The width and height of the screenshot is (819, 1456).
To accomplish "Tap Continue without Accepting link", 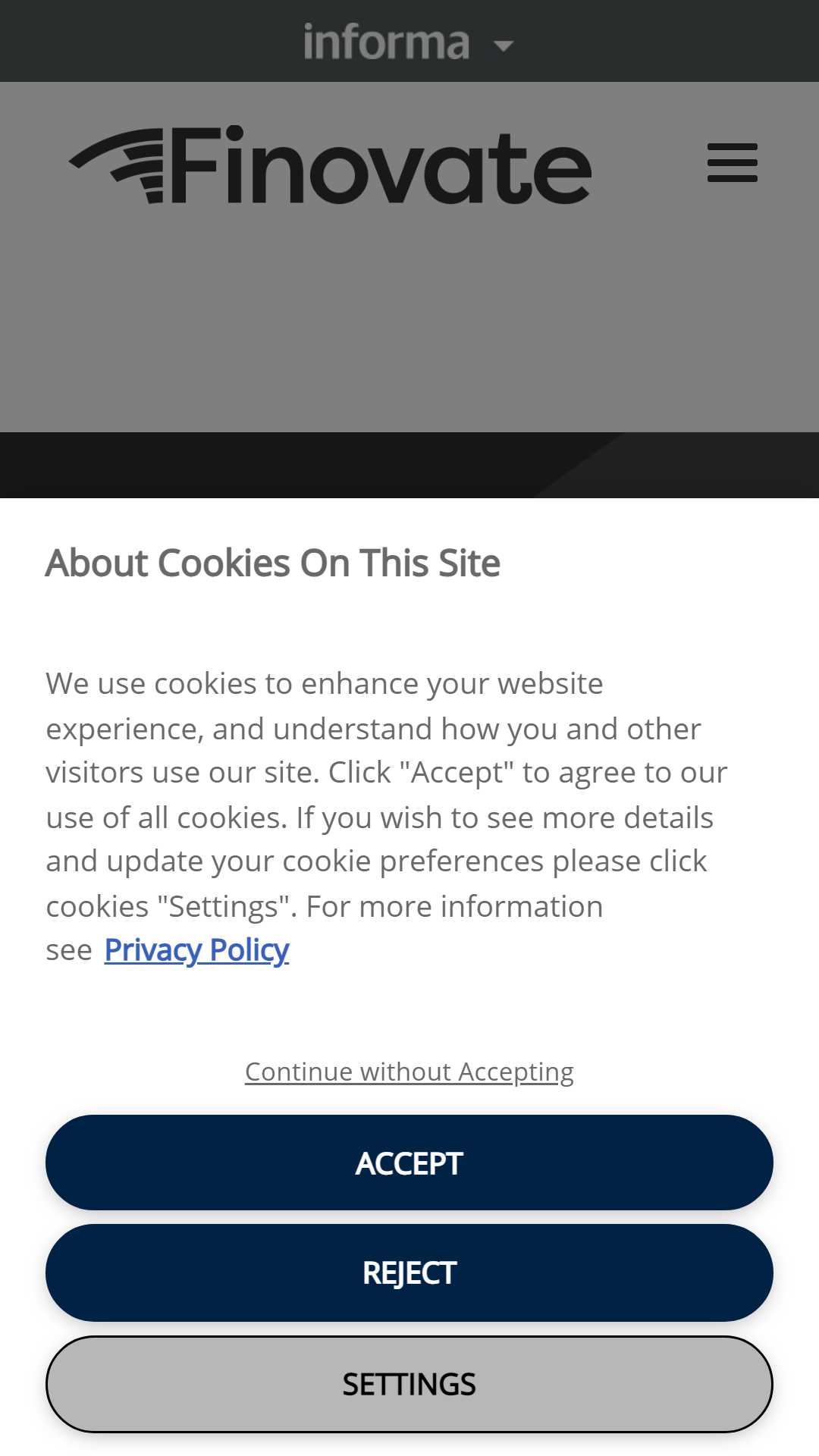I will (409, 1072).
